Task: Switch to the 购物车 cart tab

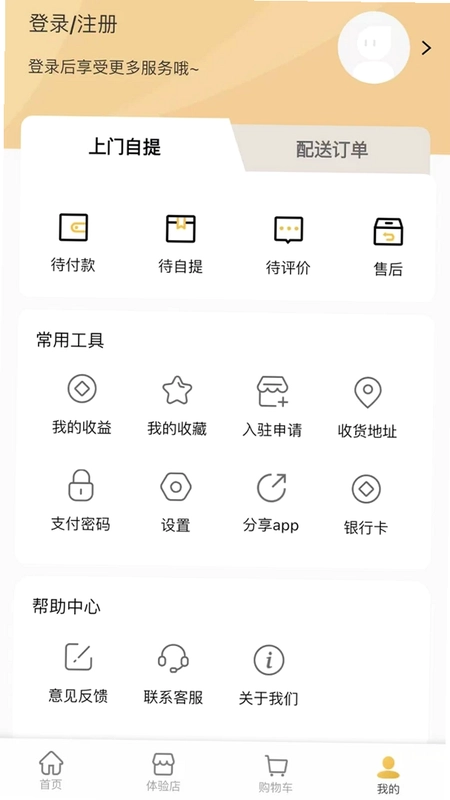Action: coord(276,774)
